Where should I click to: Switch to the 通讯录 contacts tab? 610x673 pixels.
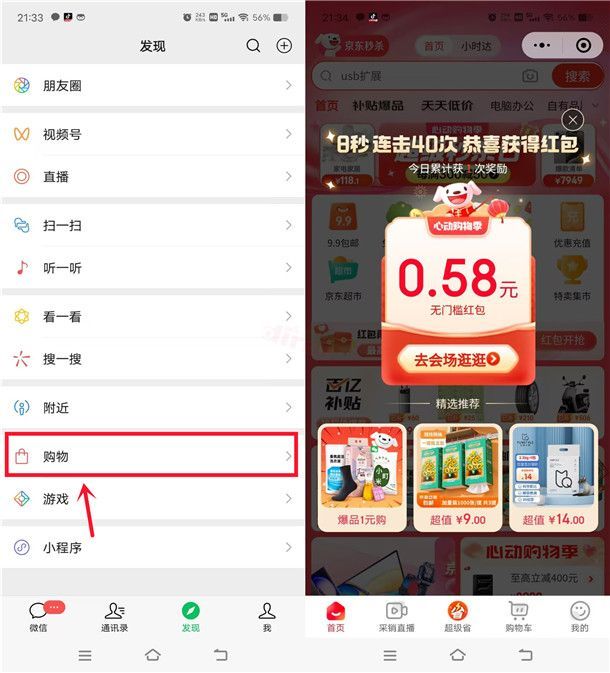114,617
